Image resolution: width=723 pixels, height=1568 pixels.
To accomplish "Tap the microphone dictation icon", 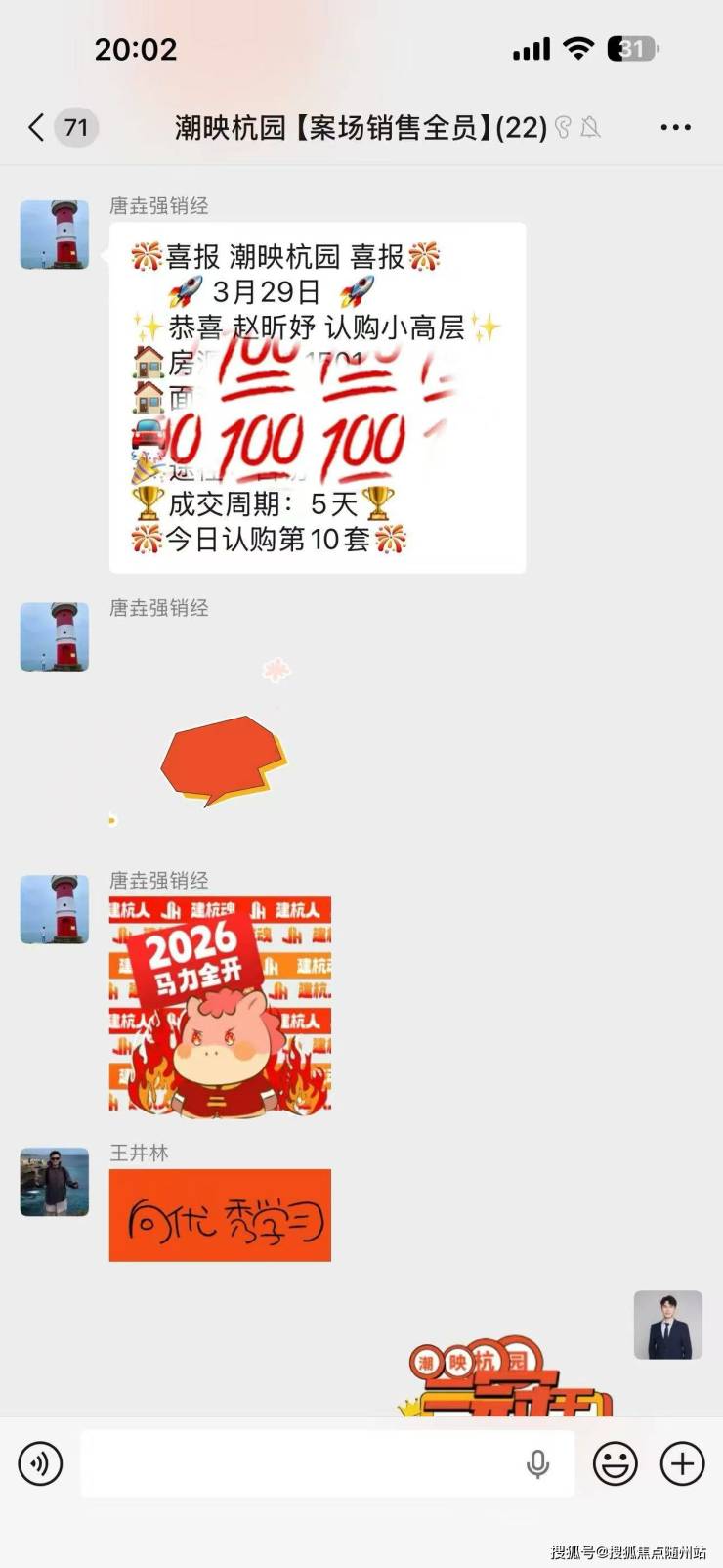I will (537, 1463).
